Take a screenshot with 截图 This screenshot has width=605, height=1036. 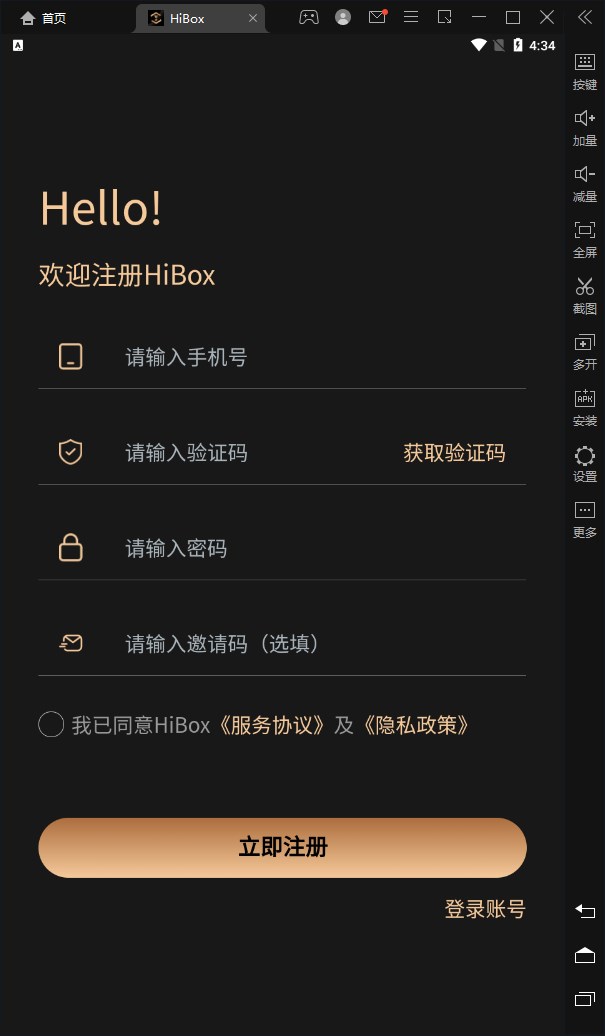tap(585, 295)
